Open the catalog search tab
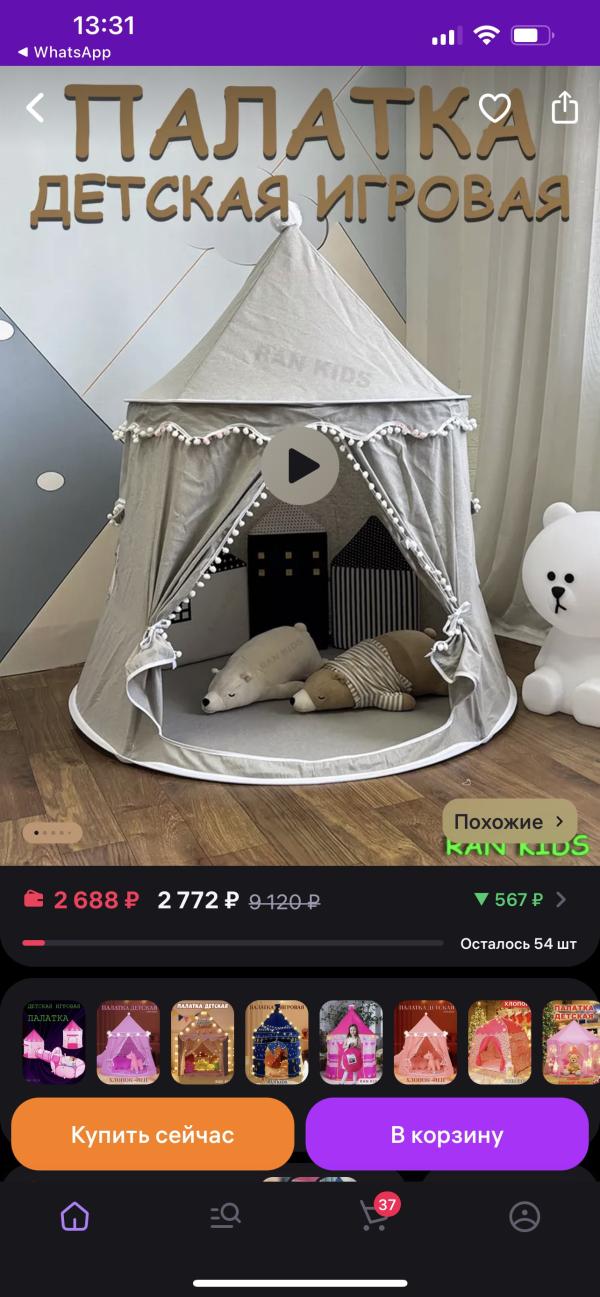The height and width of the screenshot is (1297, 600). [x=225, y=1216]
